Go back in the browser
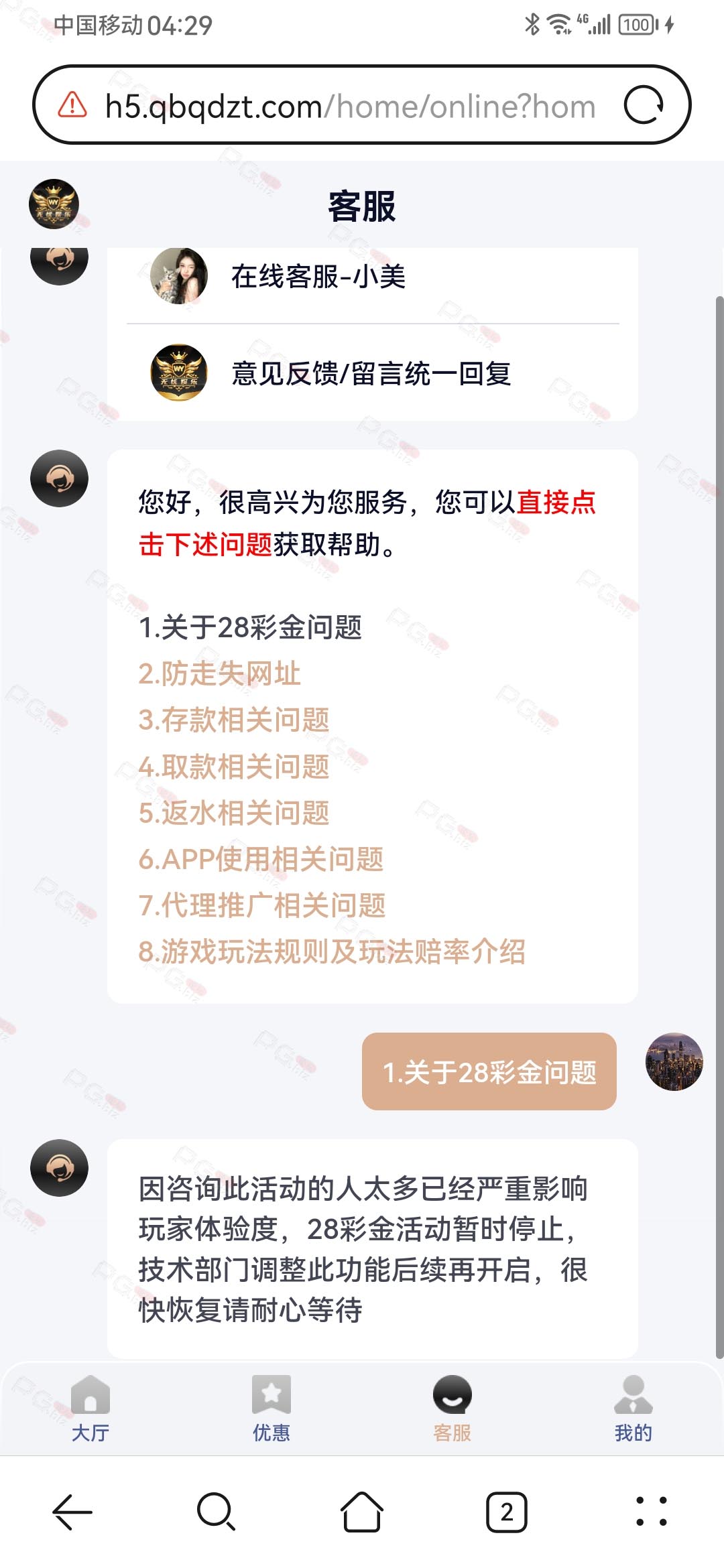This screenshot has width=724, height=1568. (x=72, y=1512)
